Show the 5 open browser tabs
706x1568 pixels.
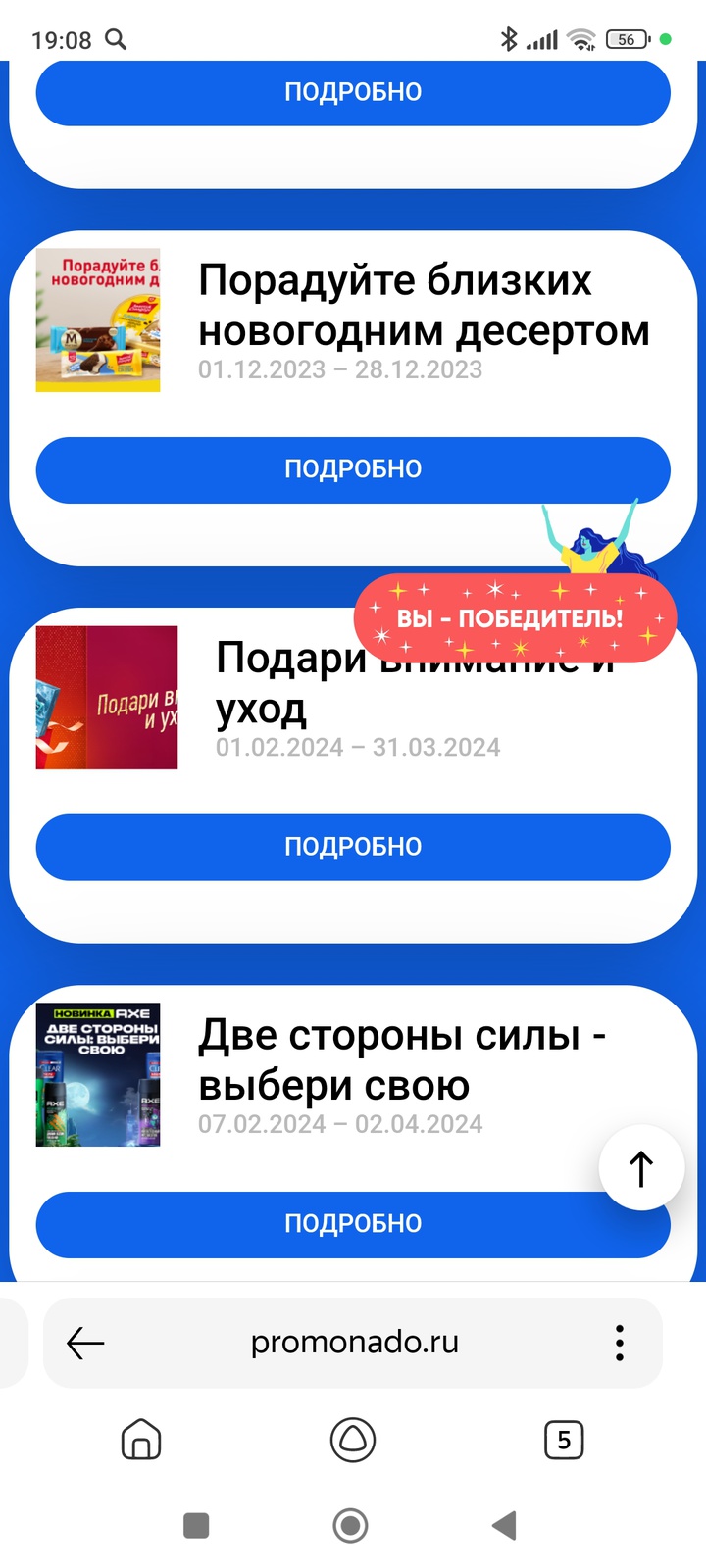point(564,1440)
